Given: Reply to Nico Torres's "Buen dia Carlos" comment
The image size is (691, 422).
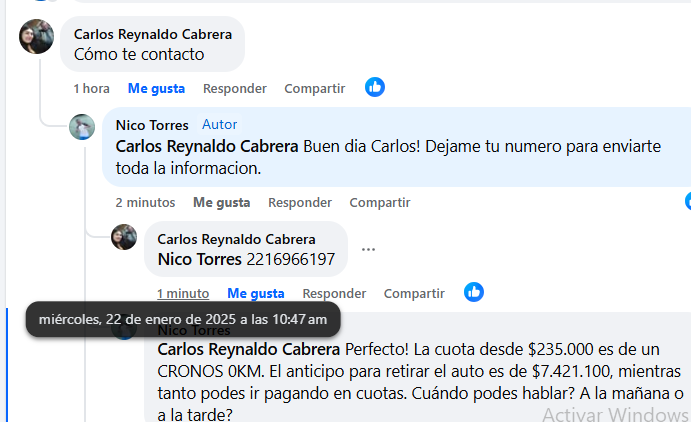Looking at the screenshot, I should 300,202.
